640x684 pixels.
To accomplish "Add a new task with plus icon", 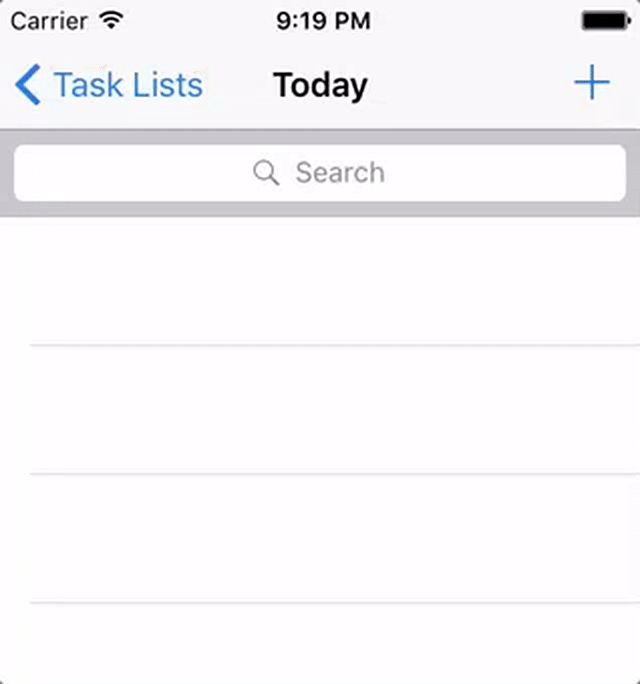I will [x=591, y=83].
